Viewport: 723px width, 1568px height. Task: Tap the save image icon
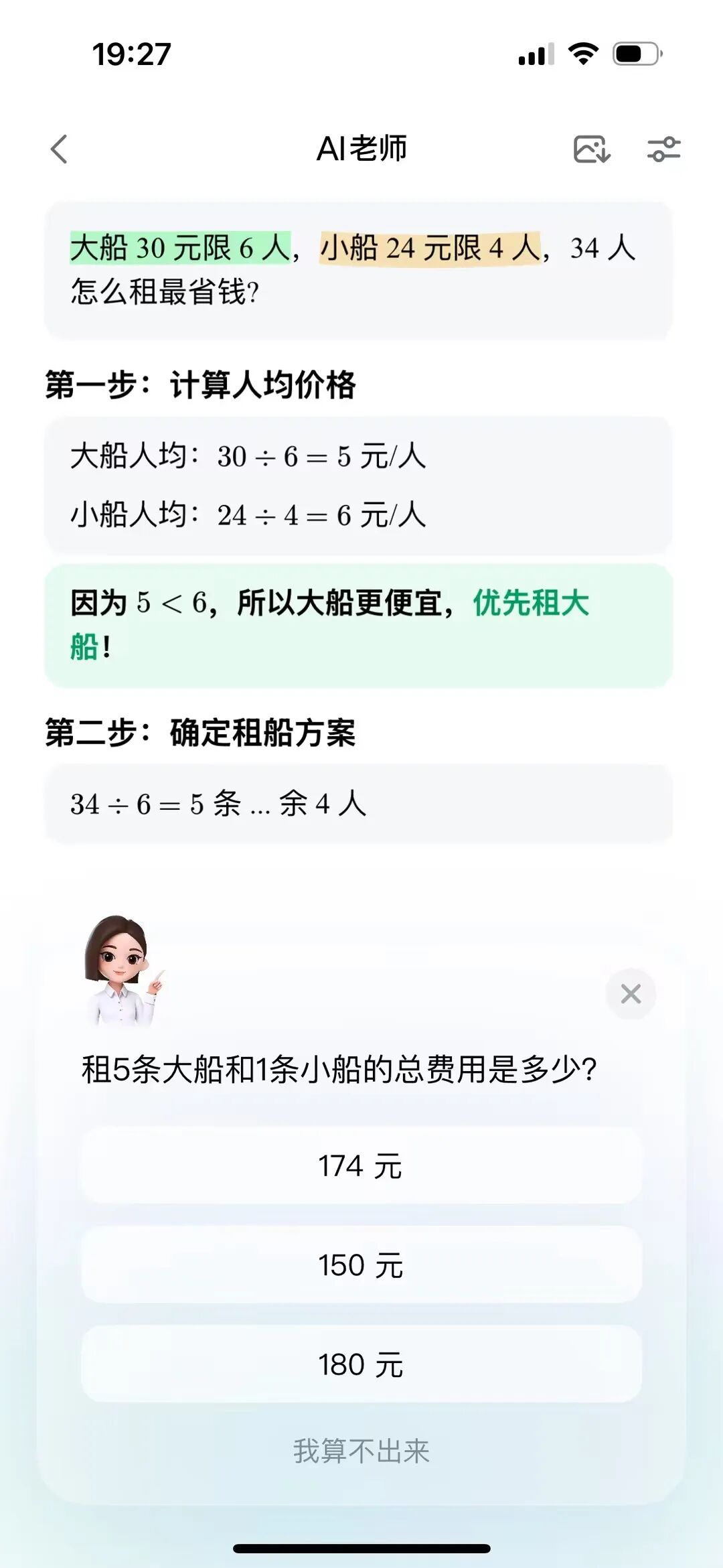coord(592,149)
